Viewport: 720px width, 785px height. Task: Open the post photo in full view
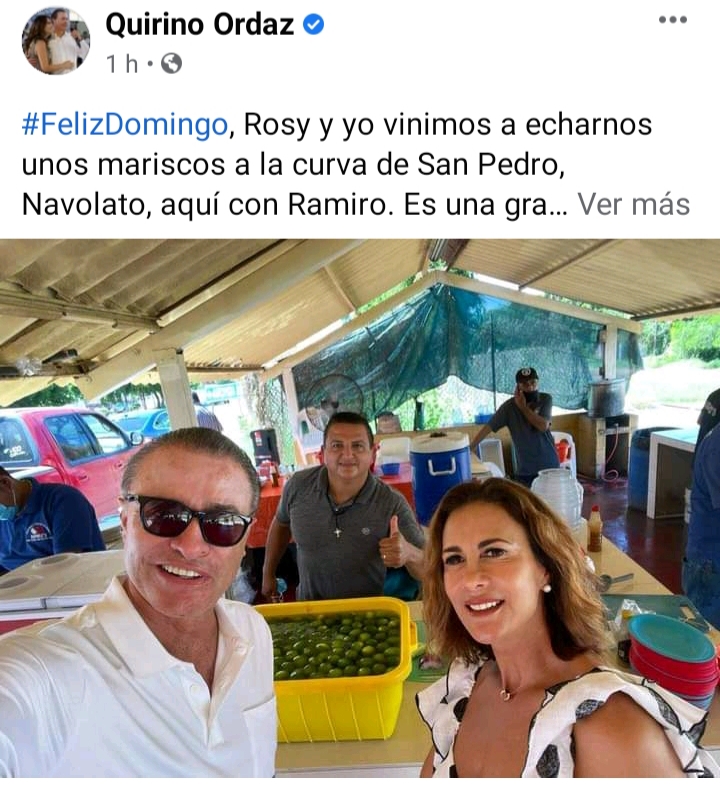pos(360,510)
